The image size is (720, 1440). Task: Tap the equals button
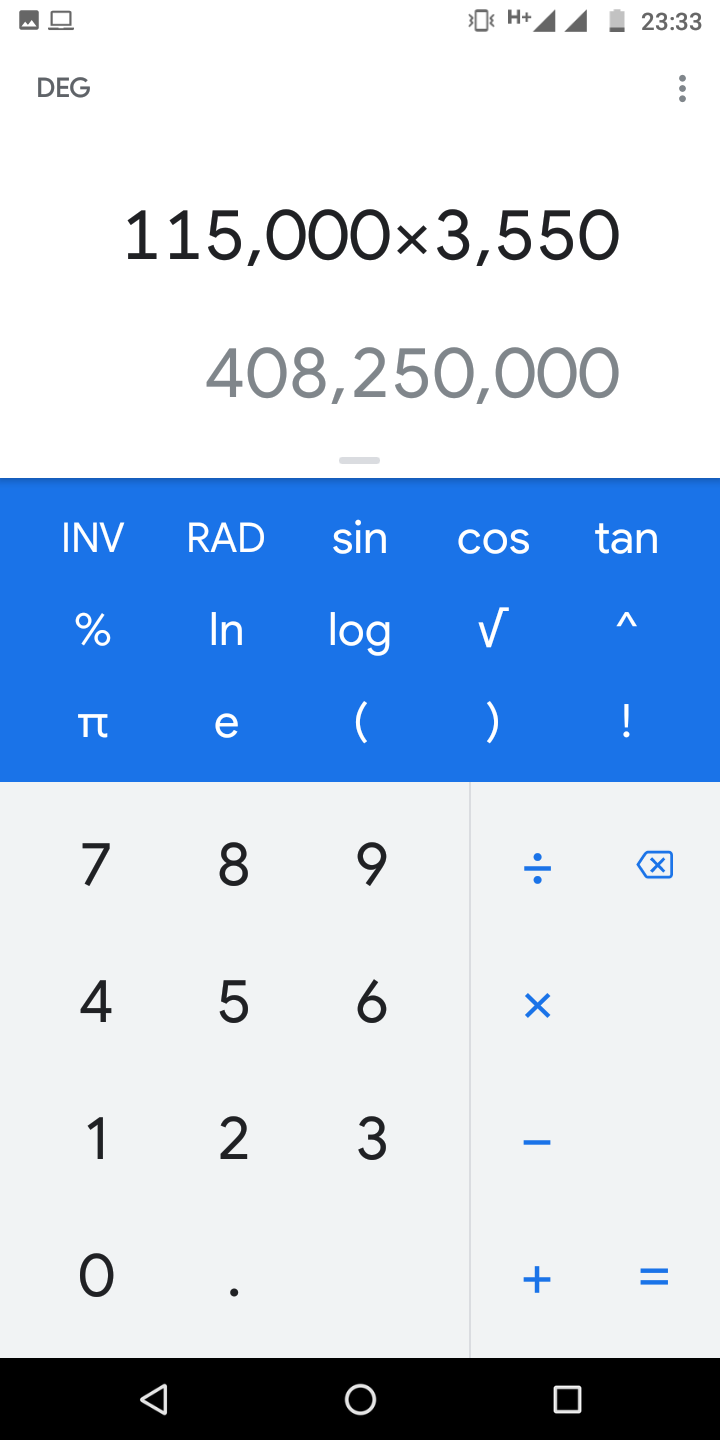pos(654,1277)
